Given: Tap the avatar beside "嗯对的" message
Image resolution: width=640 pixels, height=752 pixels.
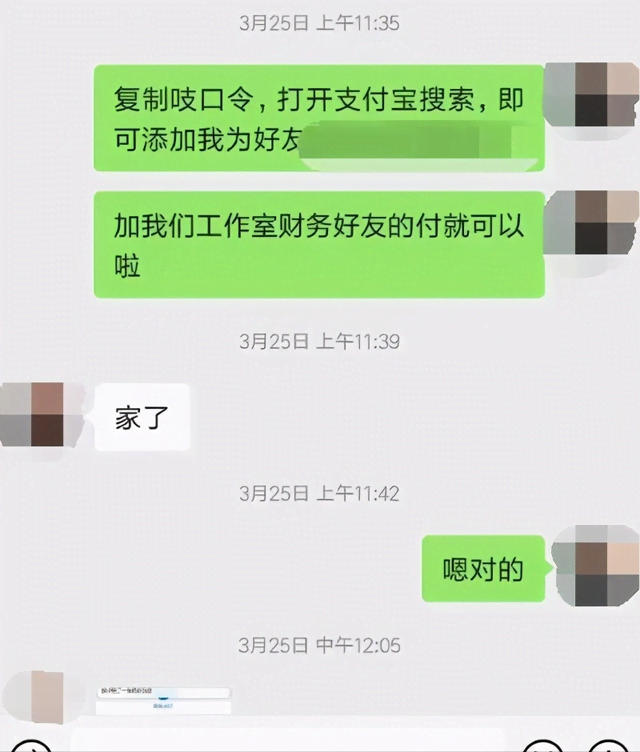Looking at the screenshot, I should click(x=594, y=567).
